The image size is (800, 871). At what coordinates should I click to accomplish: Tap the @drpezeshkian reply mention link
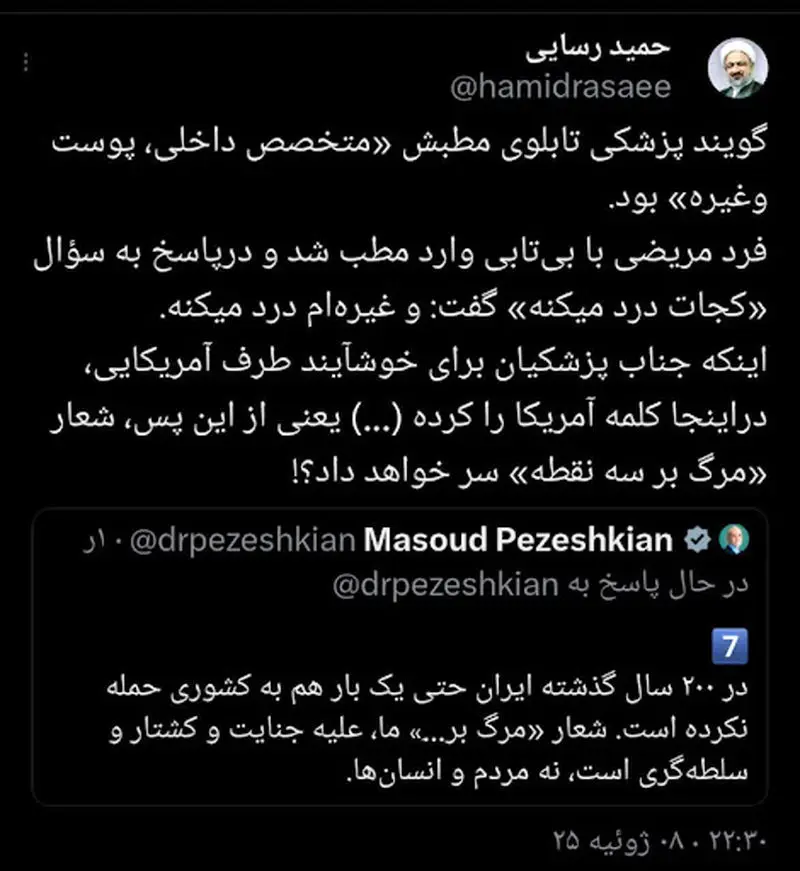(x=441, y=587)
